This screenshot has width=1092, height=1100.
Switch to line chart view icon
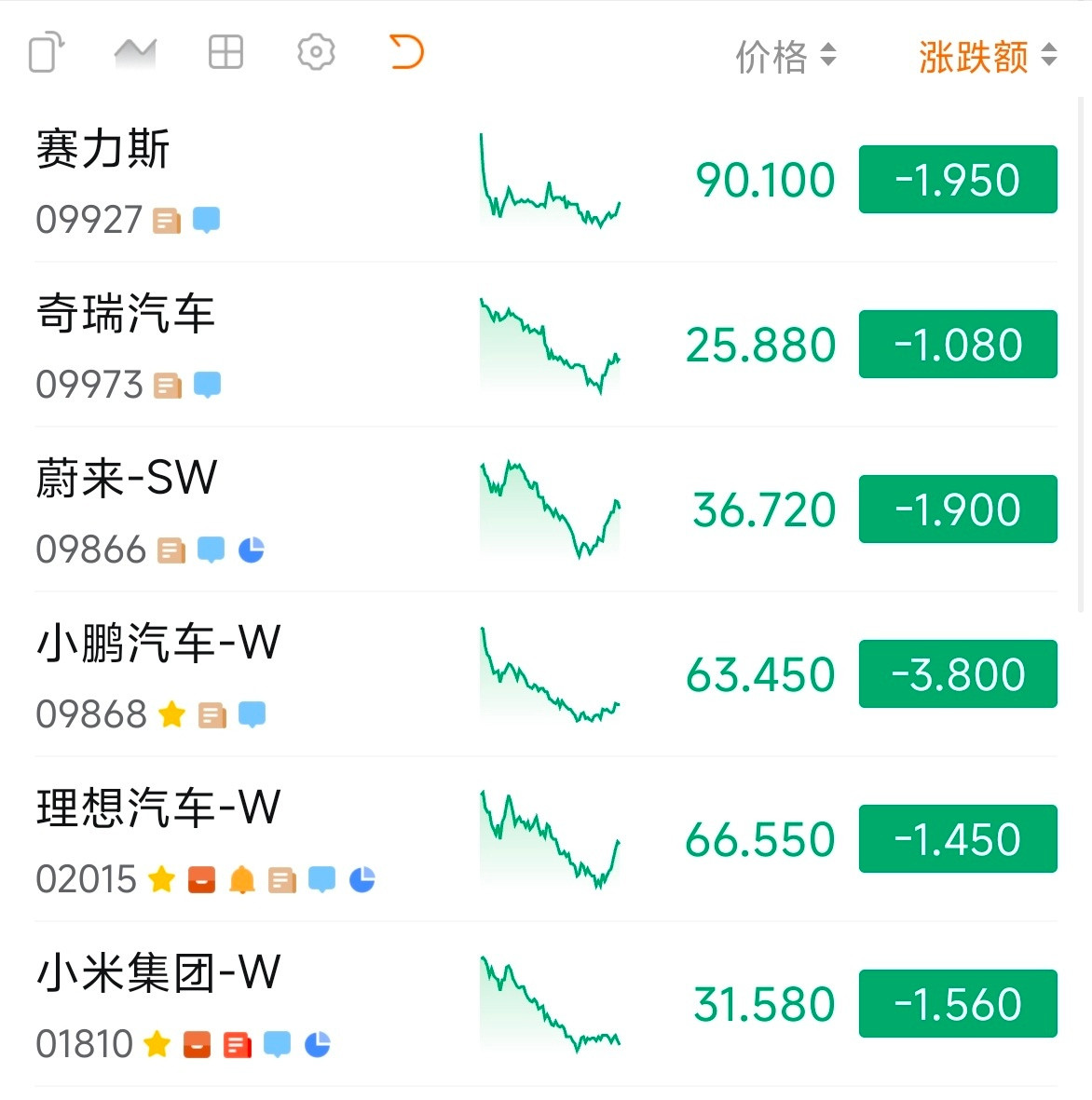click(x=133, y=52)
